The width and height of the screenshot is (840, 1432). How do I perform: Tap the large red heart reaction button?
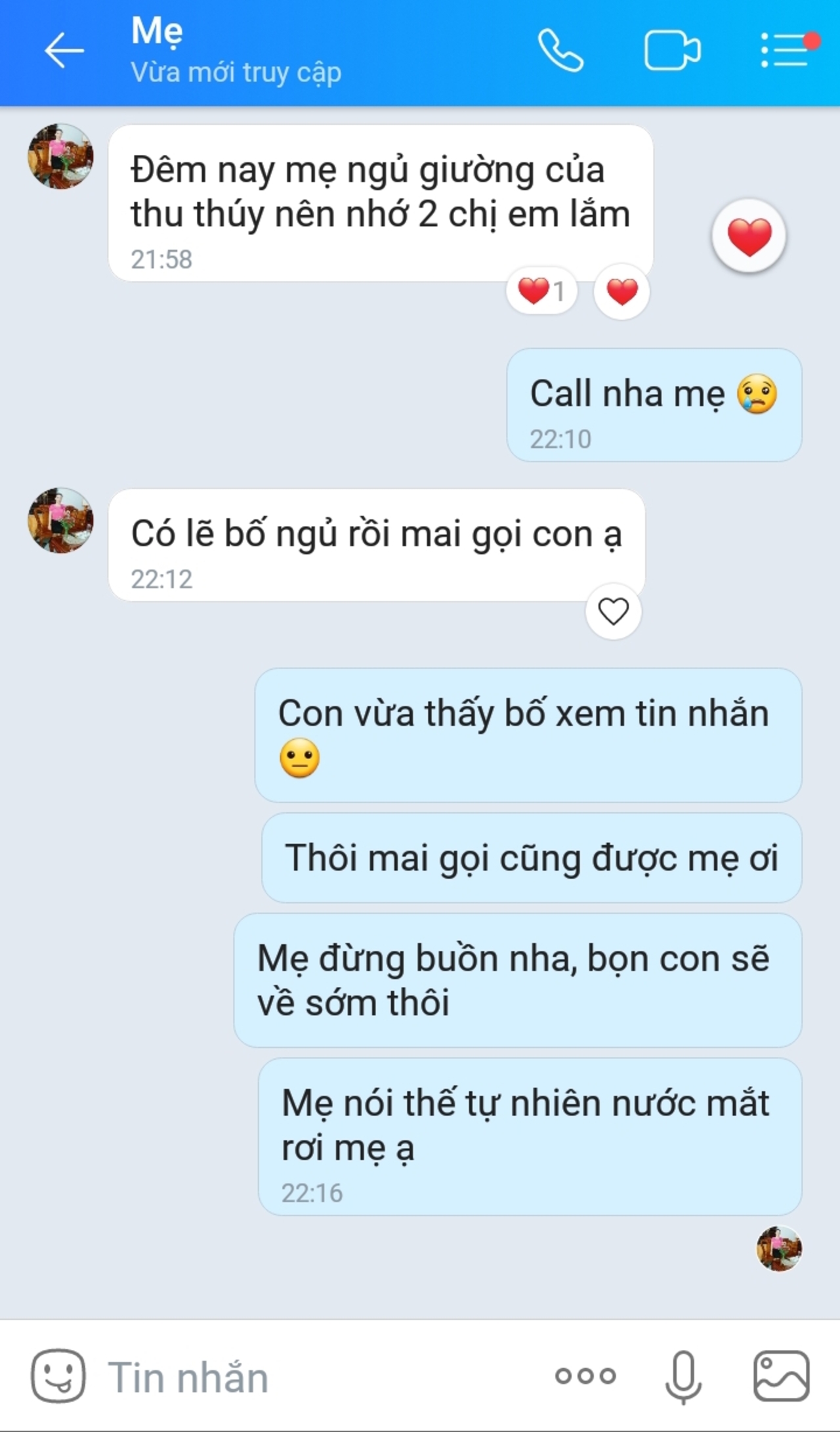coord(749,236)
